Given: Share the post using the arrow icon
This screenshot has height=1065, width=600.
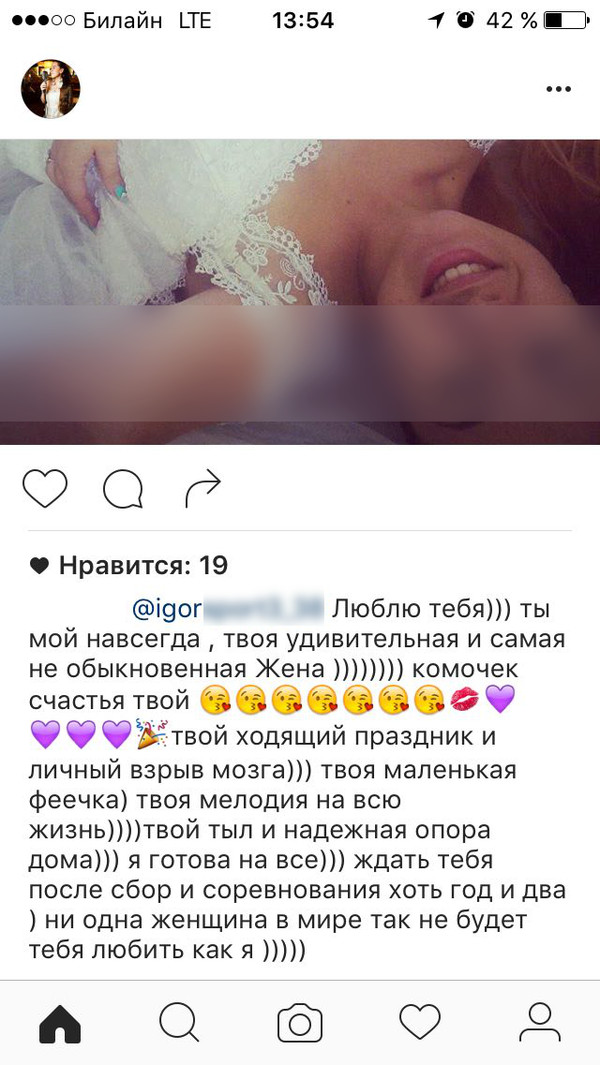Looking at the screenshot, I should [202, 487].
